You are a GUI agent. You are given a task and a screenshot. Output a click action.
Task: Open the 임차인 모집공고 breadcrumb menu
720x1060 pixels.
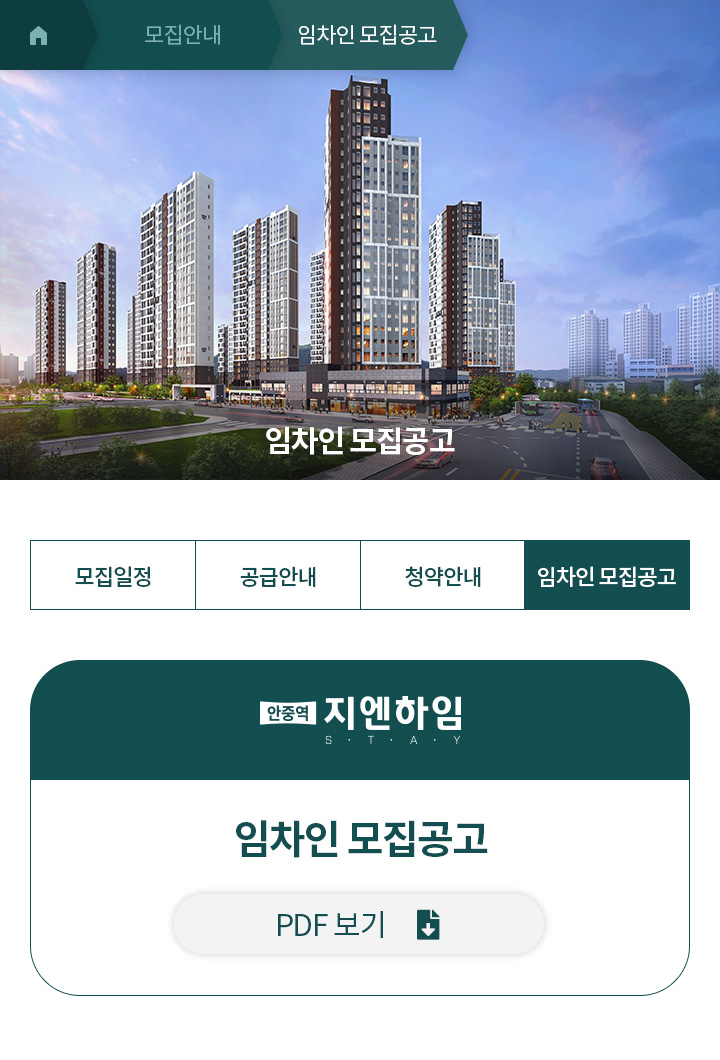tap(367, 35)
